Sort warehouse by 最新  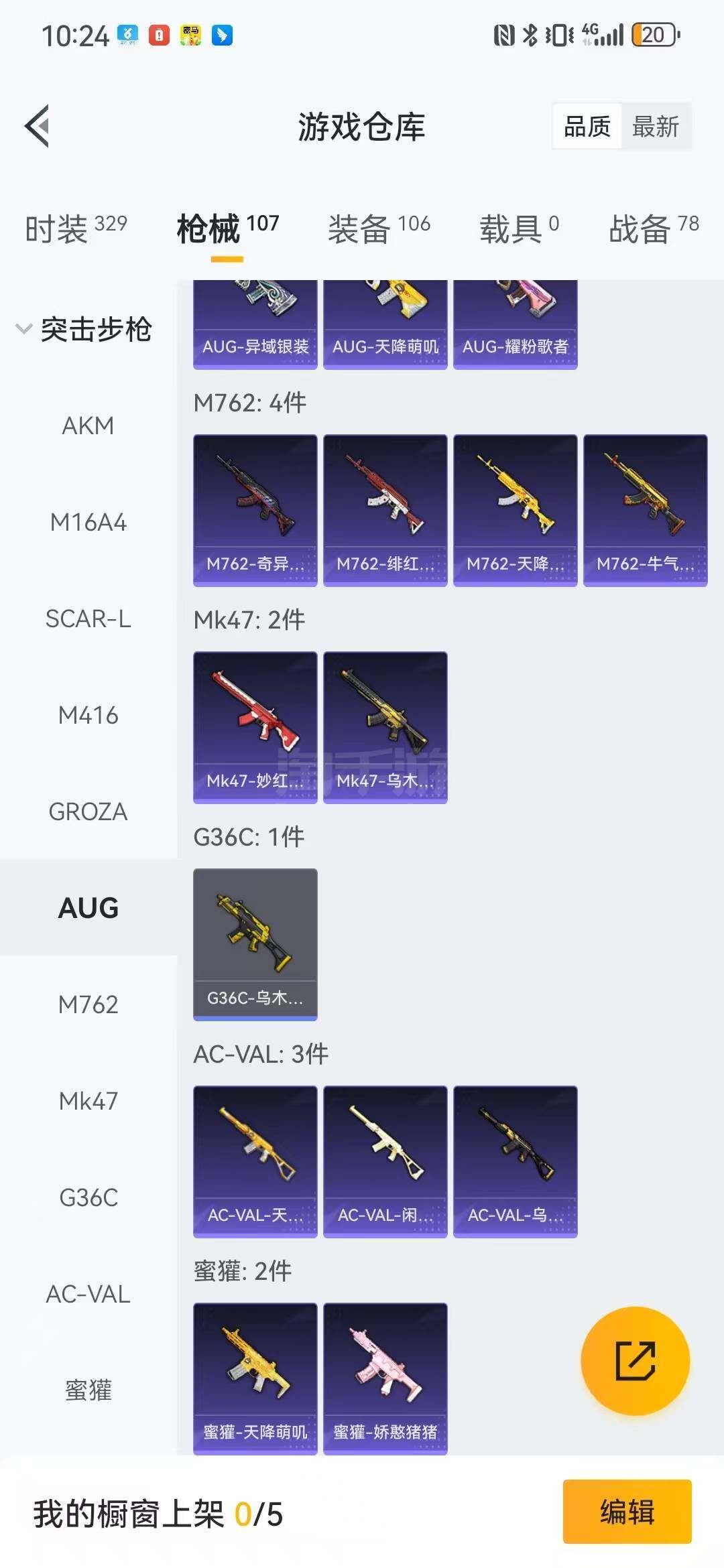pos(655,126)
